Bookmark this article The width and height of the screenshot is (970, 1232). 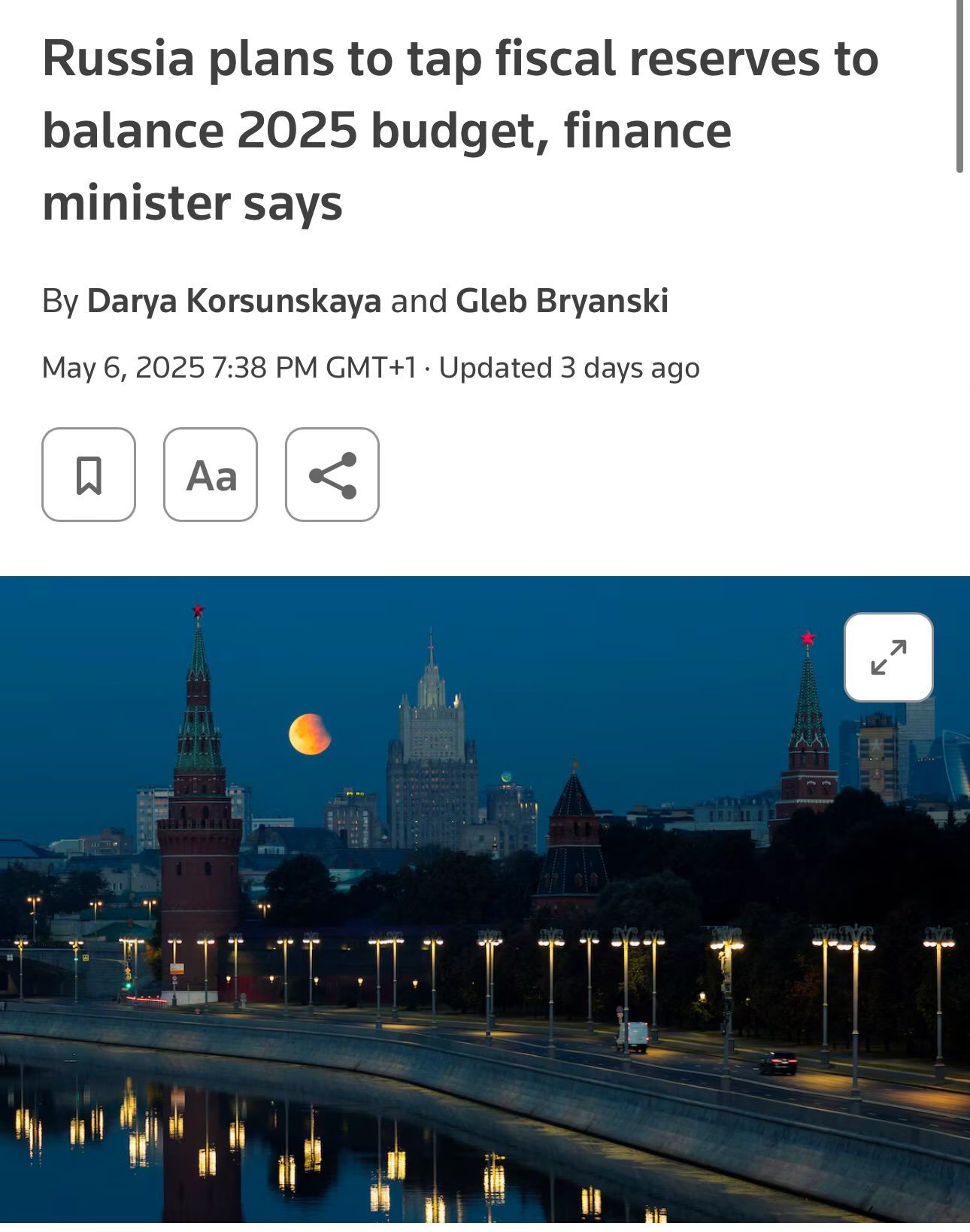pyautogui.click(x=89, y=475)
